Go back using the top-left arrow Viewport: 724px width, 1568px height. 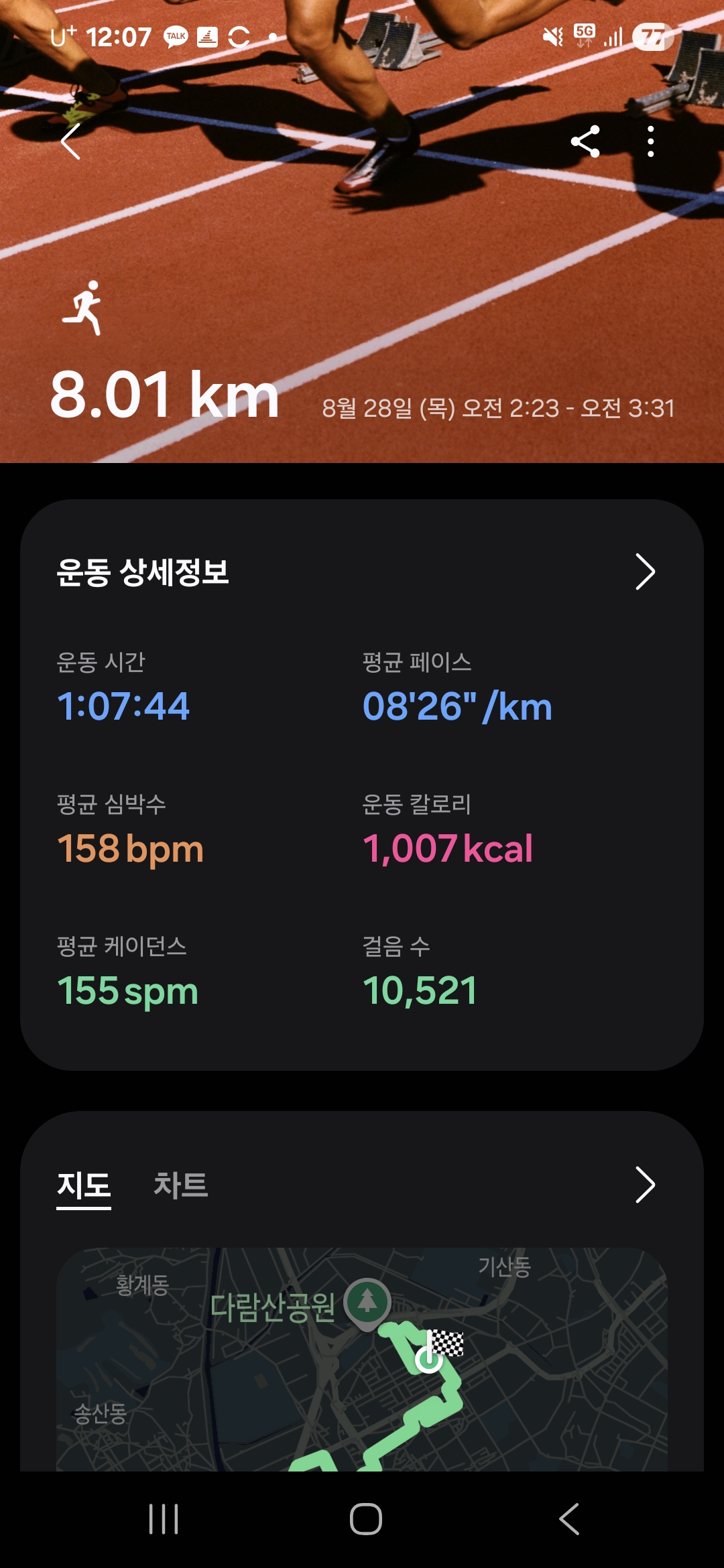(70, 141)
